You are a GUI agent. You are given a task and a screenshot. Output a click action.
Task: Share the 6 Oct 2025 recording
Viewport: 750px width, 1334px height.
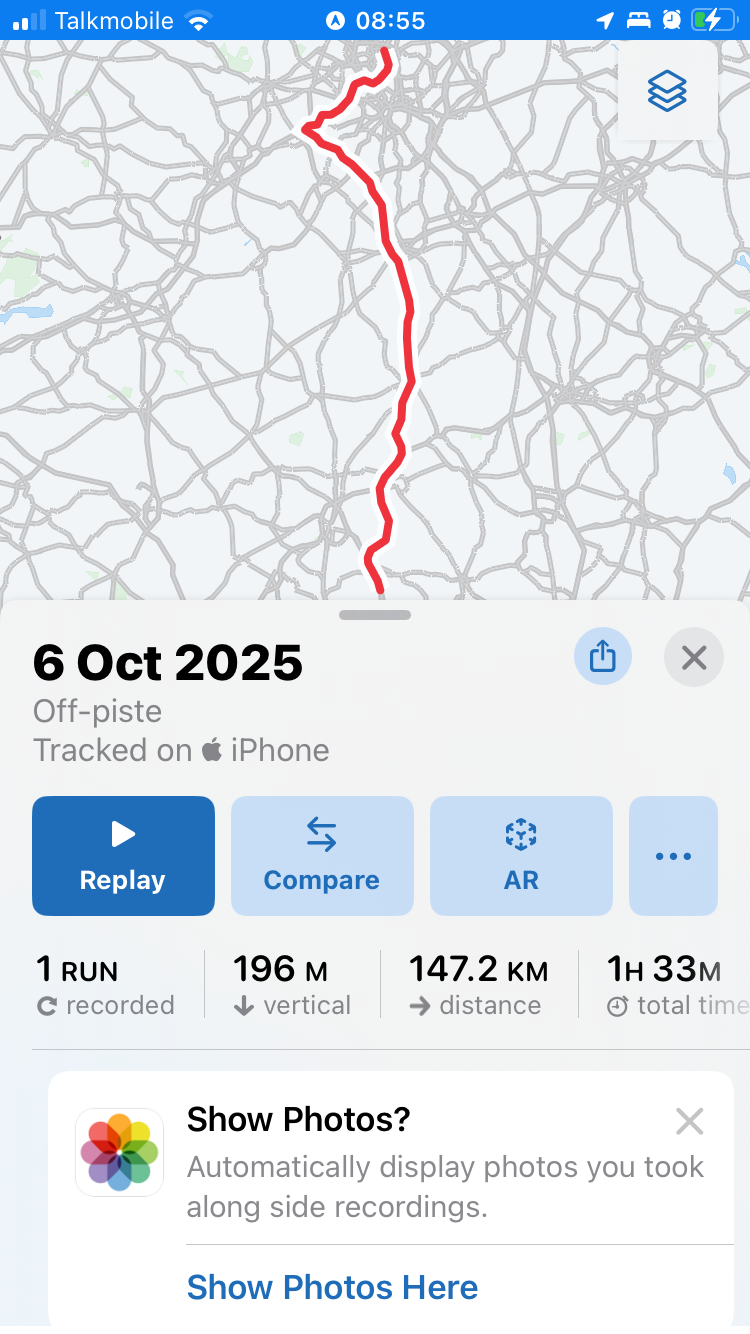(602, 657)
